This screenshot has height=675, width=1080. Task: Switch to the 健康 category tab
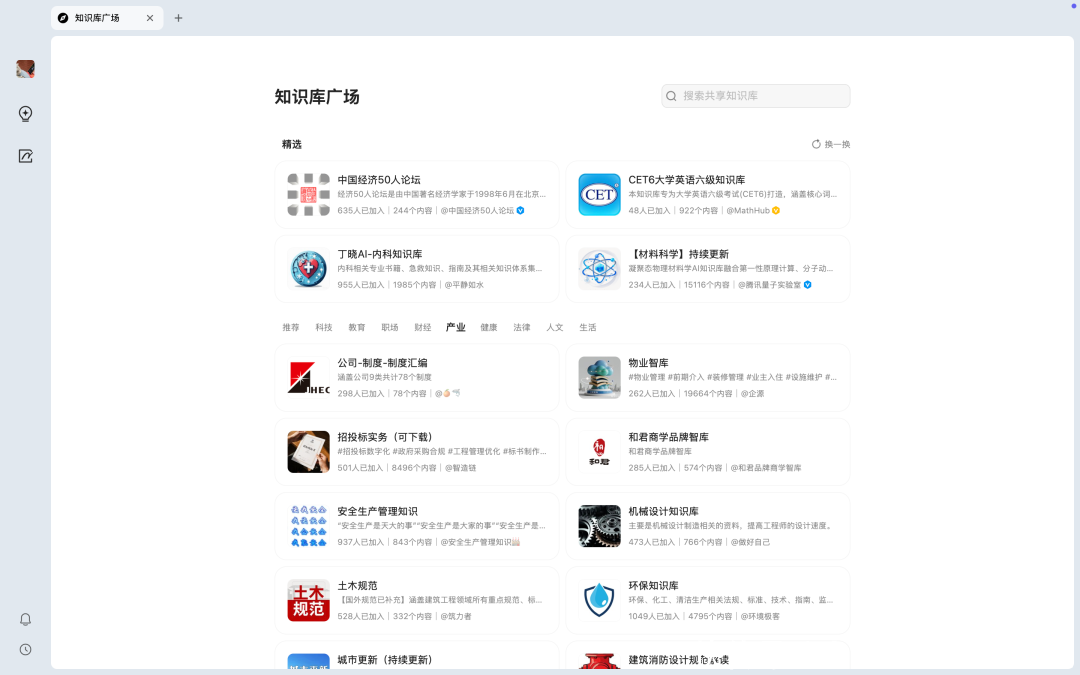pos(489,327)
